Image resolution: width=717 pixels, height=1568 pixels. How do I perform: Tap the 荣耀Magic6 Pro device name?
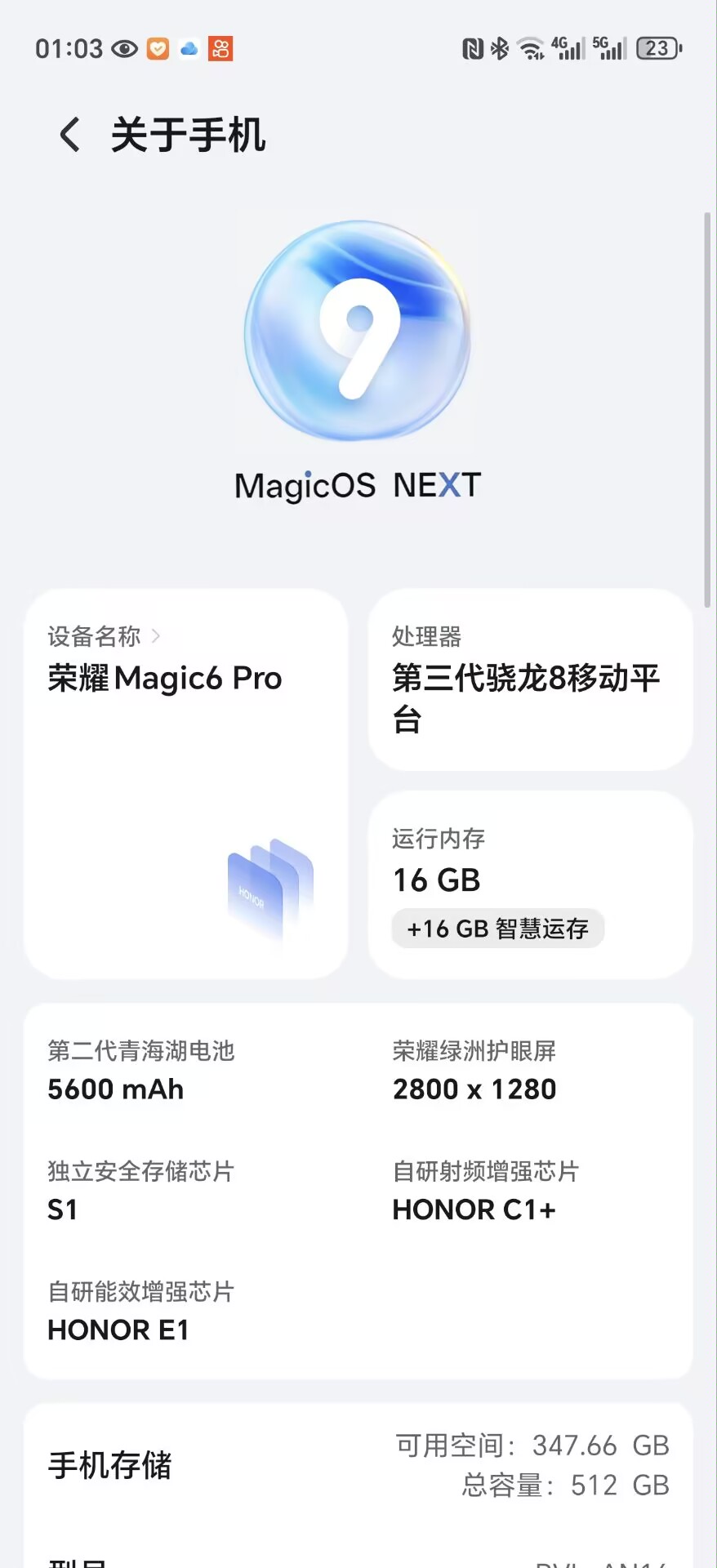[164, 679]
